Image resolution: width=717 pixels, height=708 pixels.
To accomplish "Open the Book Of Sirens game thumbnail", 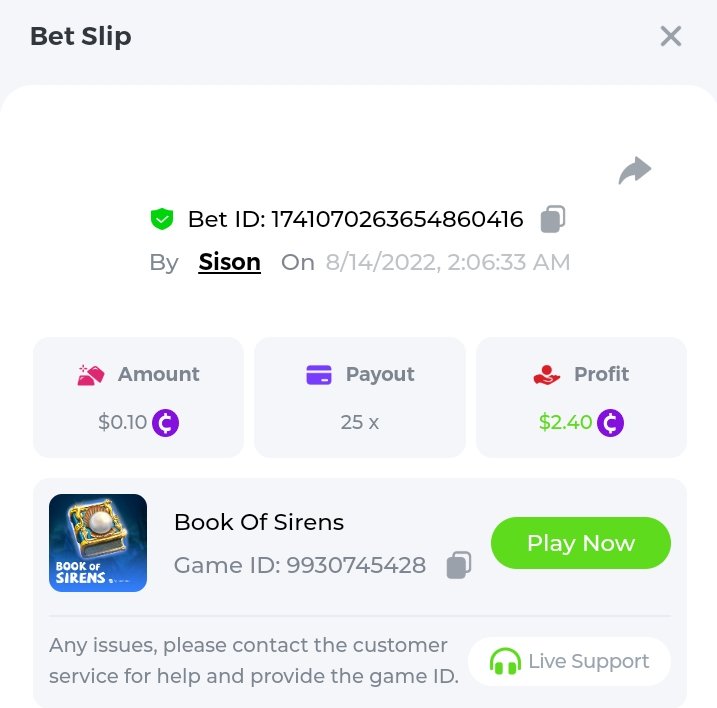I will click(98, 543).
